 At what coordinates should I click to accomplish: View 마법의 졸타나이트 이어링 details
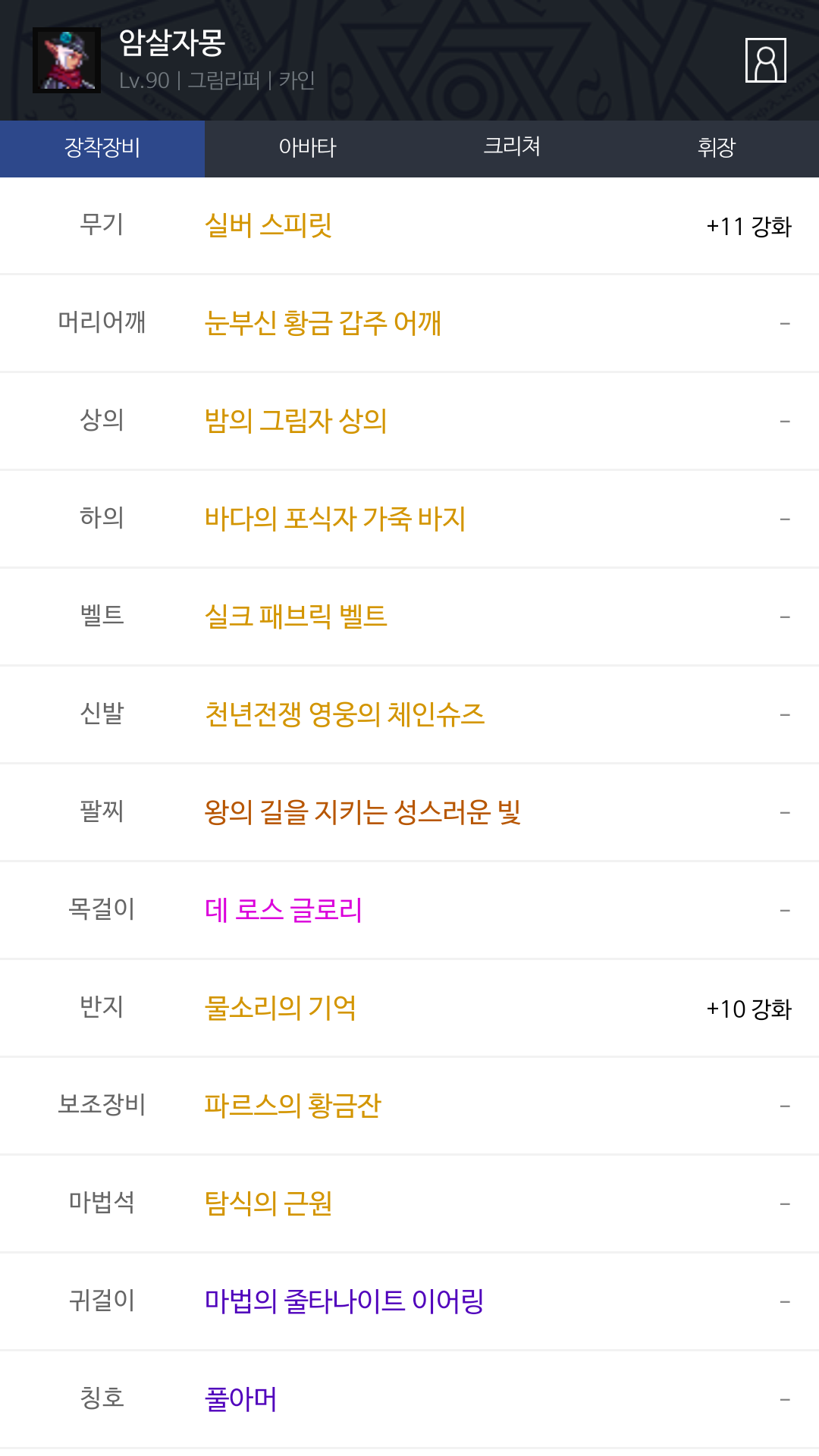coord(344,1301)
